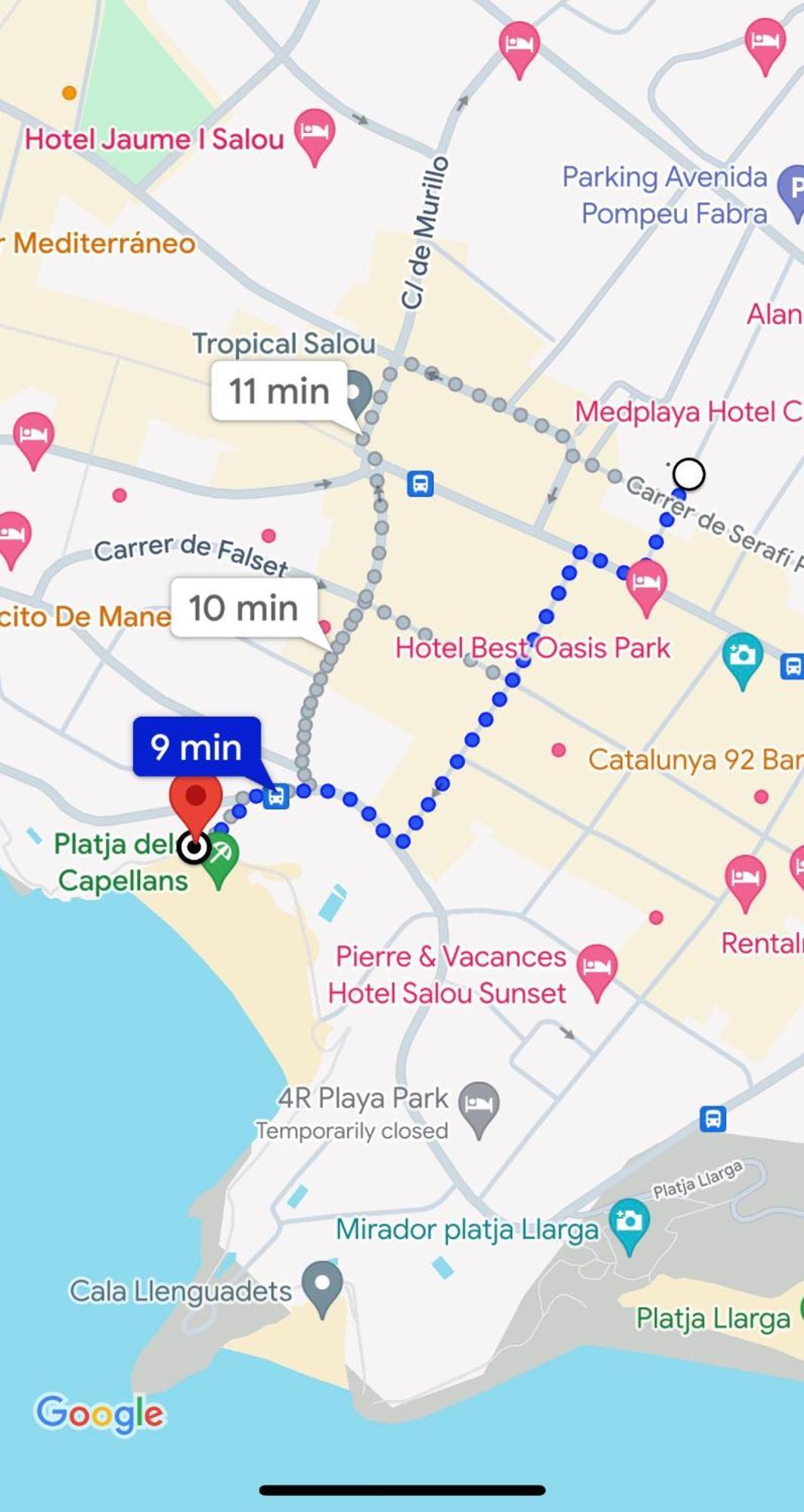
Task: Open Mirador platja Llarga camera pin
Action: point(629,1223)
